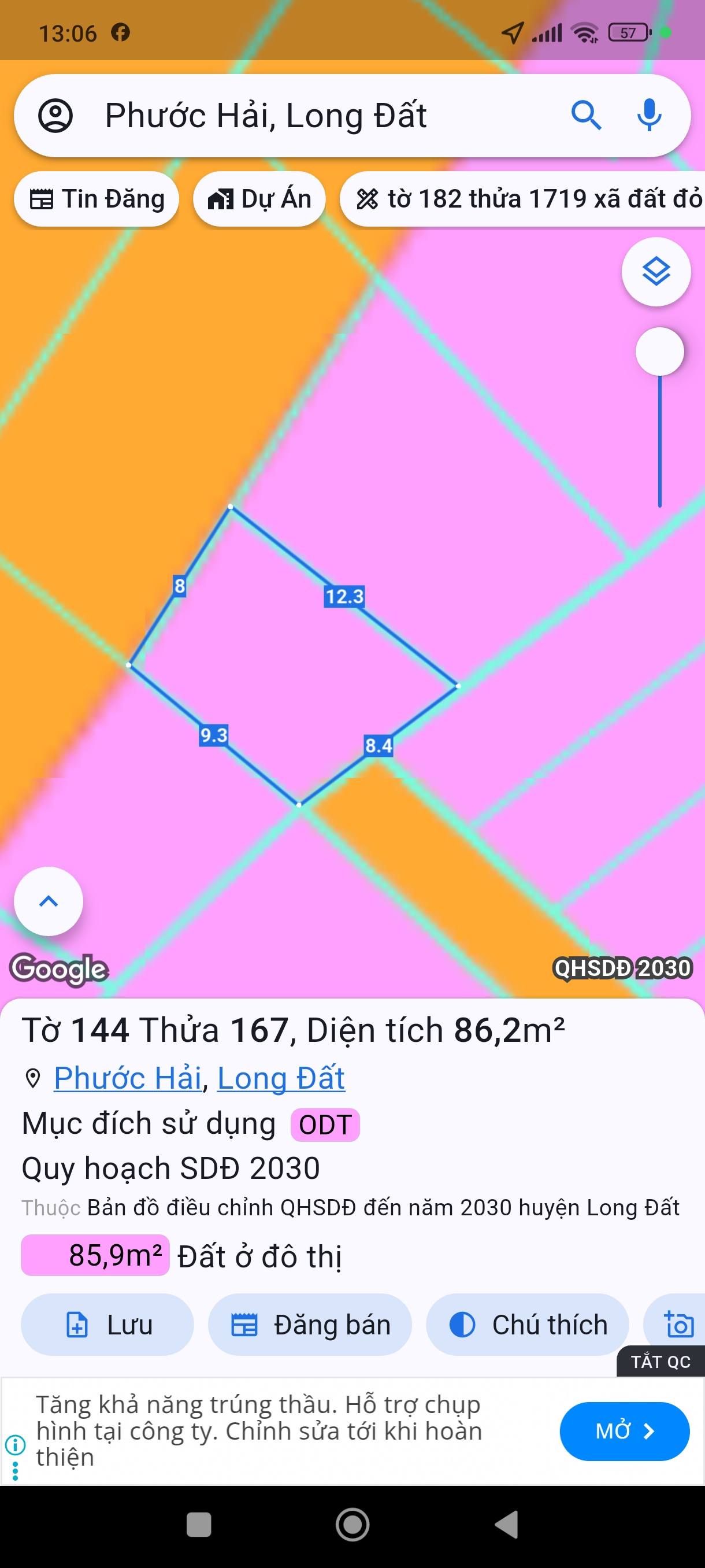Screen dimensions: 705x1568
Task: Tap the search magnifier icon
Action: (x=586, y=116)
